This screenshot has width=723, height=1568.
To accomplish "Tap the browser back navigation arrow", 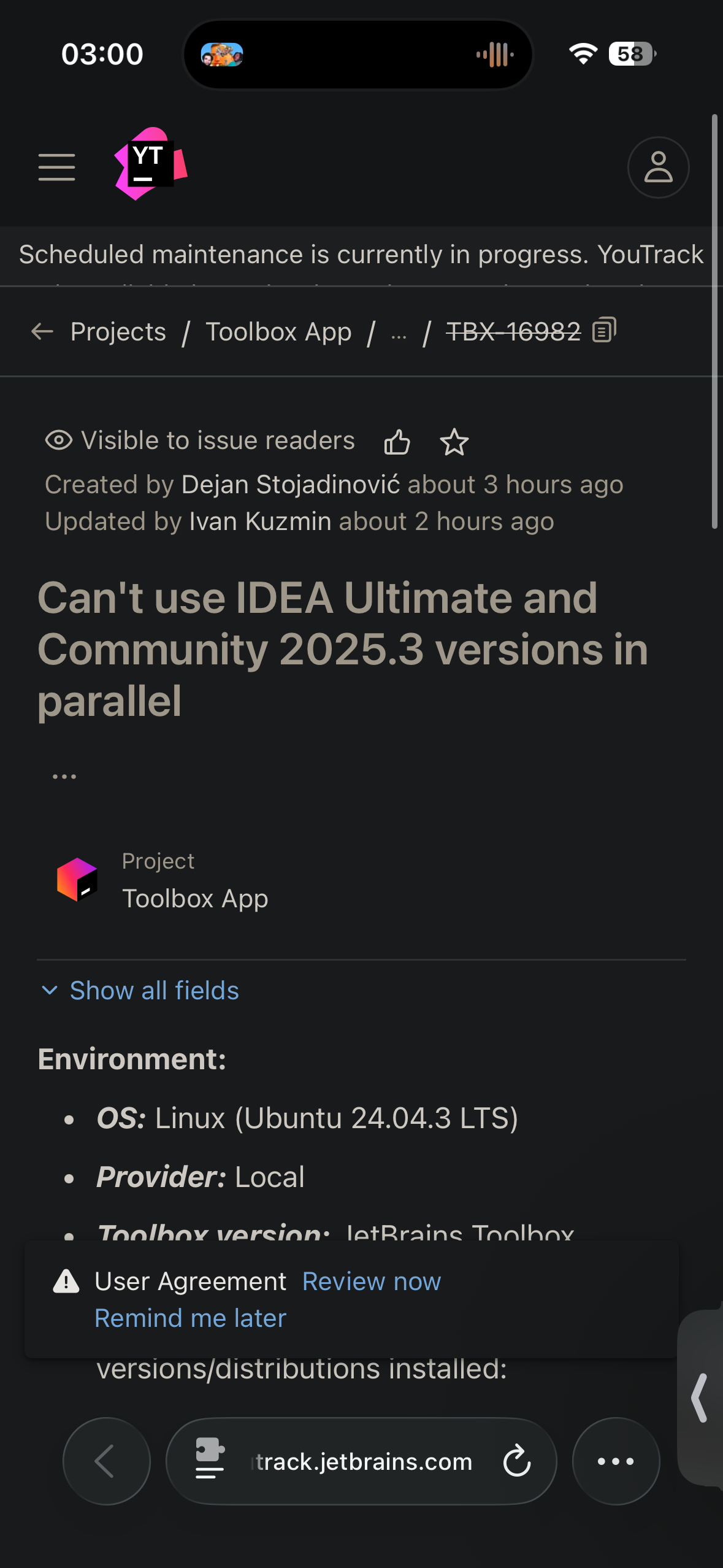I will point(106,1461).
